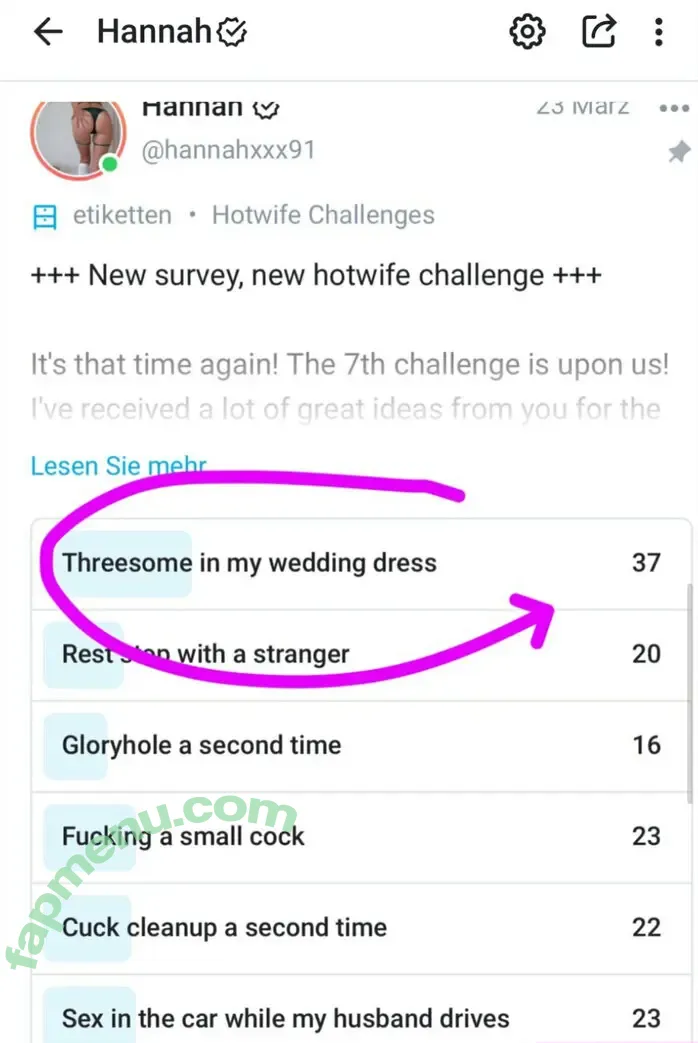Pick the car while husband drives option
This screenshot has width=698, height=1043.
pos(360,1017)
